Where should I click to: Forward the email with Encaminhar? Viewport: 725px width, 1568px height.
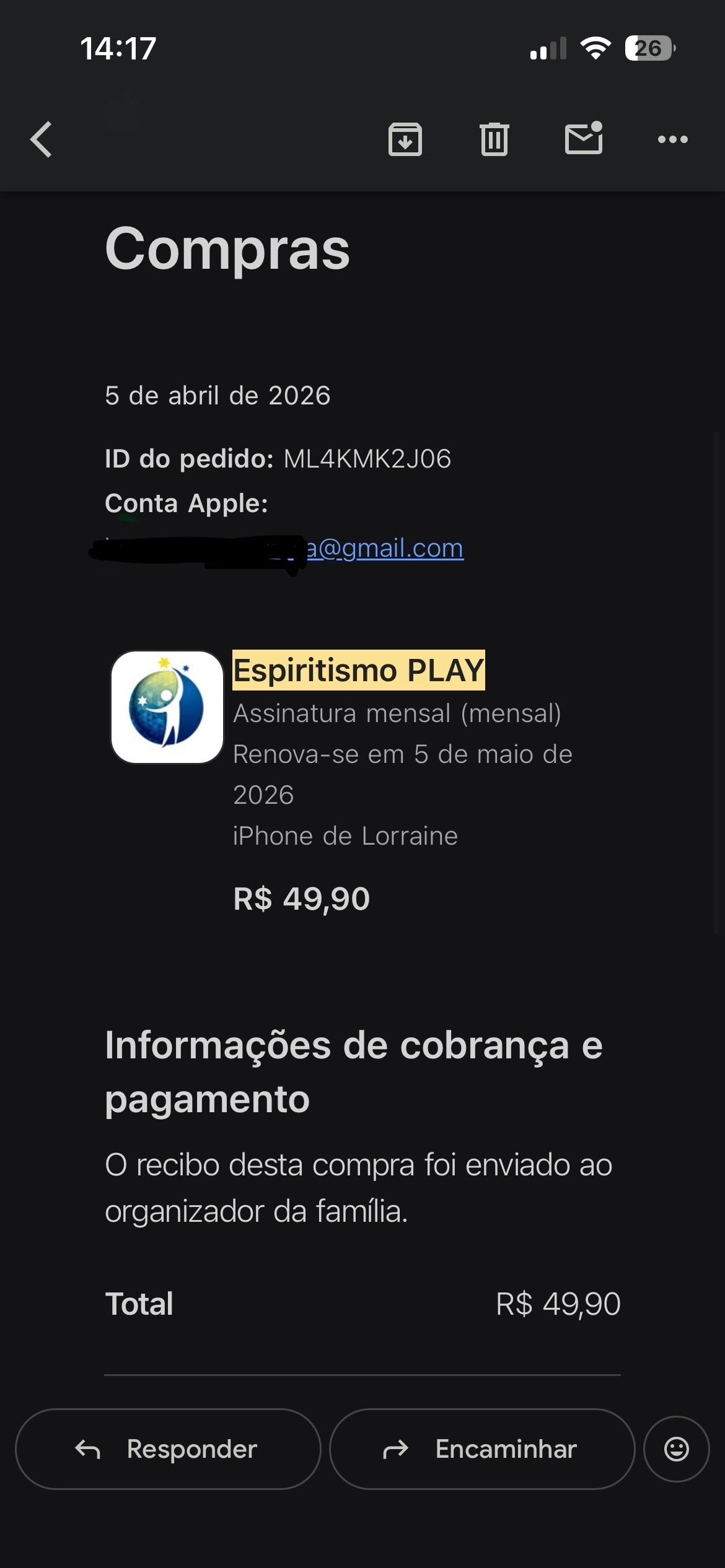[482, 1449]
